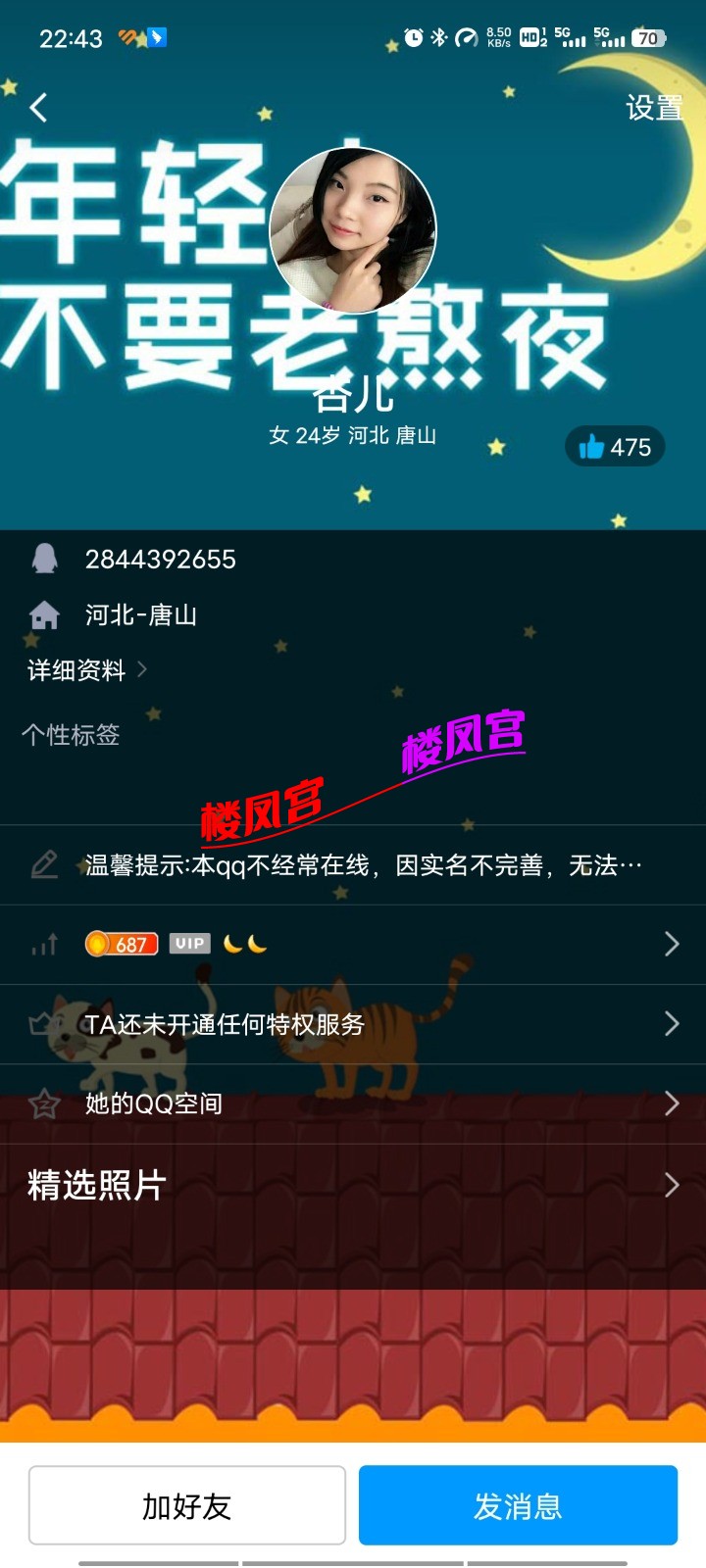Open the VIP badge icon
This screenshot has width=706, height=1568.
(x=190, y=943)
